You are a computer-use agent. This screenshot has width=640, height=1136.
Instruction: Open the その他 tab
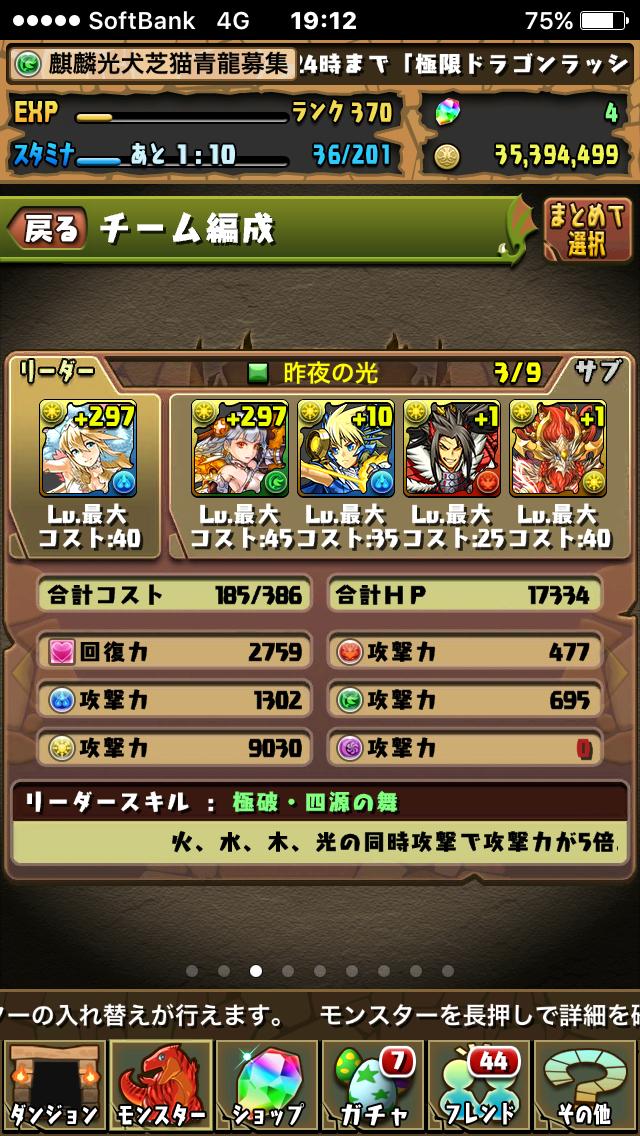(x=585, y=1086)
